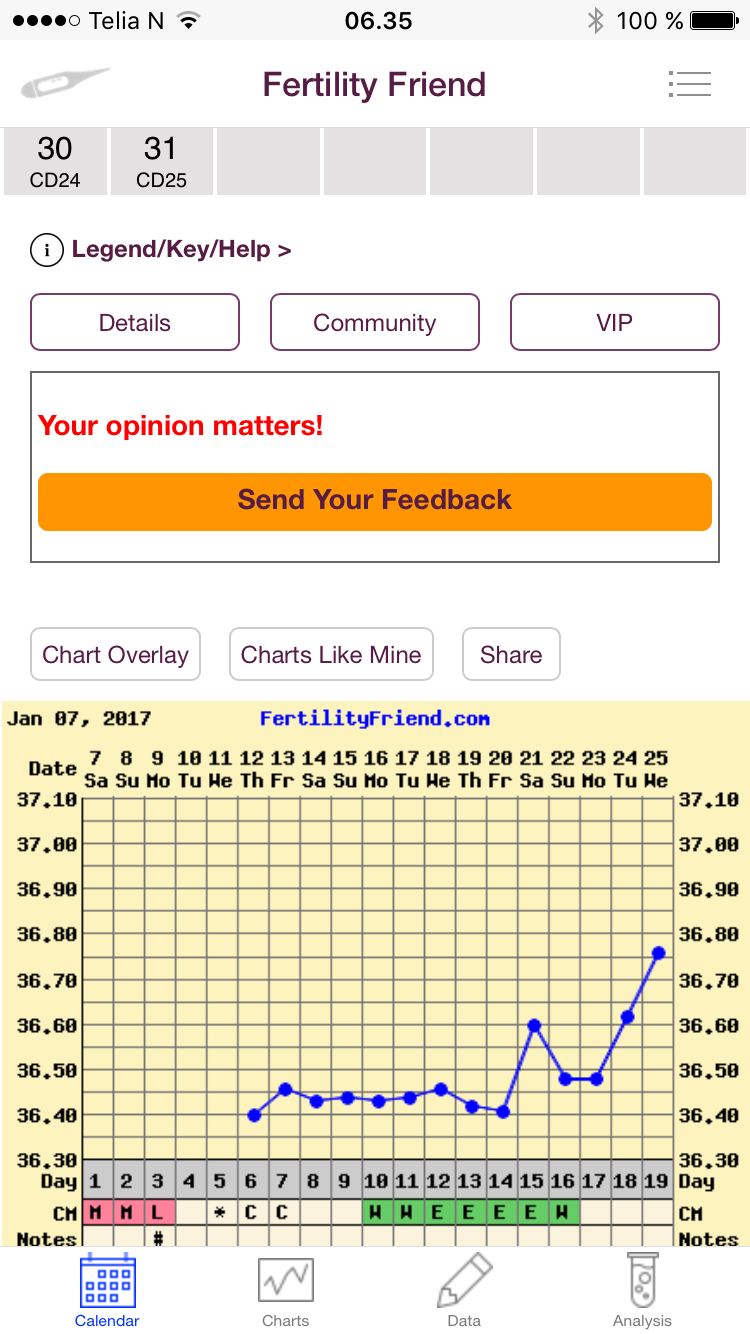This screenshot has height=1334, width=750.
Task: Select calendar day 31 CD25
Action: (161, 161)
